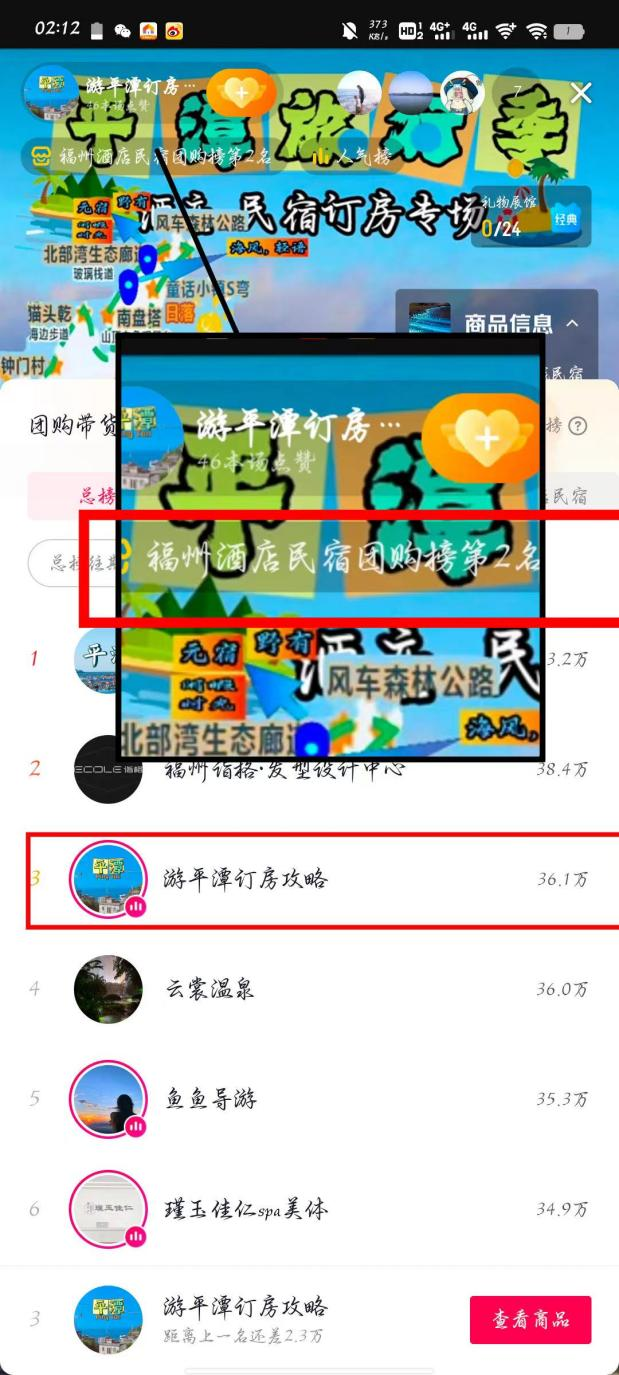Tap the ranking help question mark
The image size is (619, 1375).
coord(577,426)
